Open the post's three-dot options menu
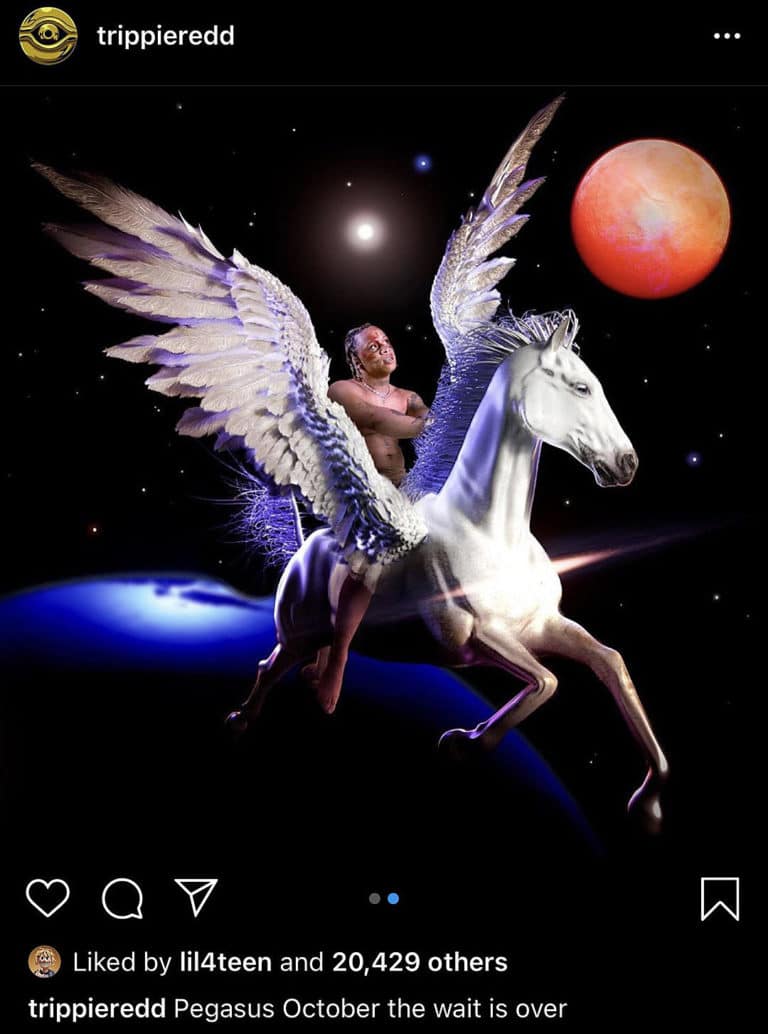 (x=727, y=36)
